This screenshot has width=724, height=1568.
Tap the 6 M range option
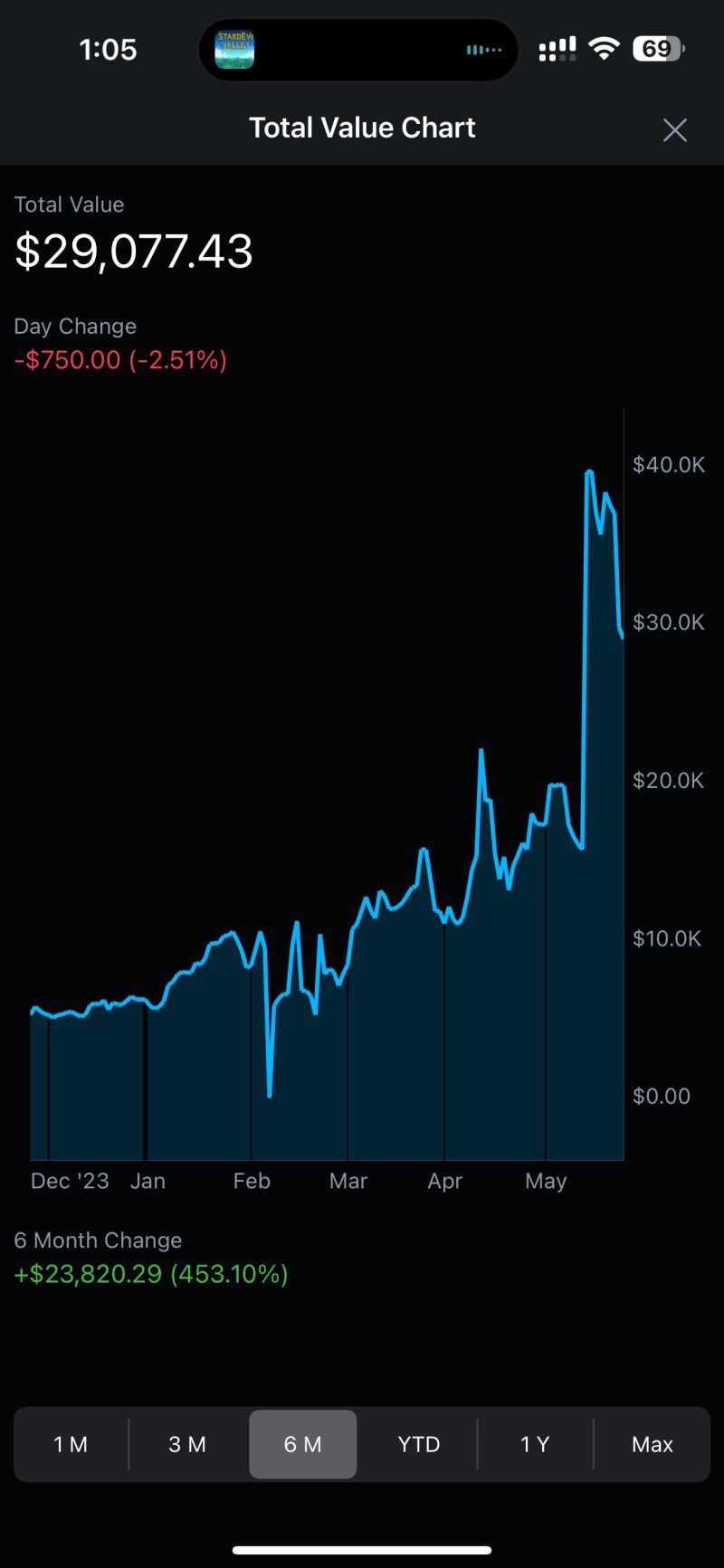302,1444
